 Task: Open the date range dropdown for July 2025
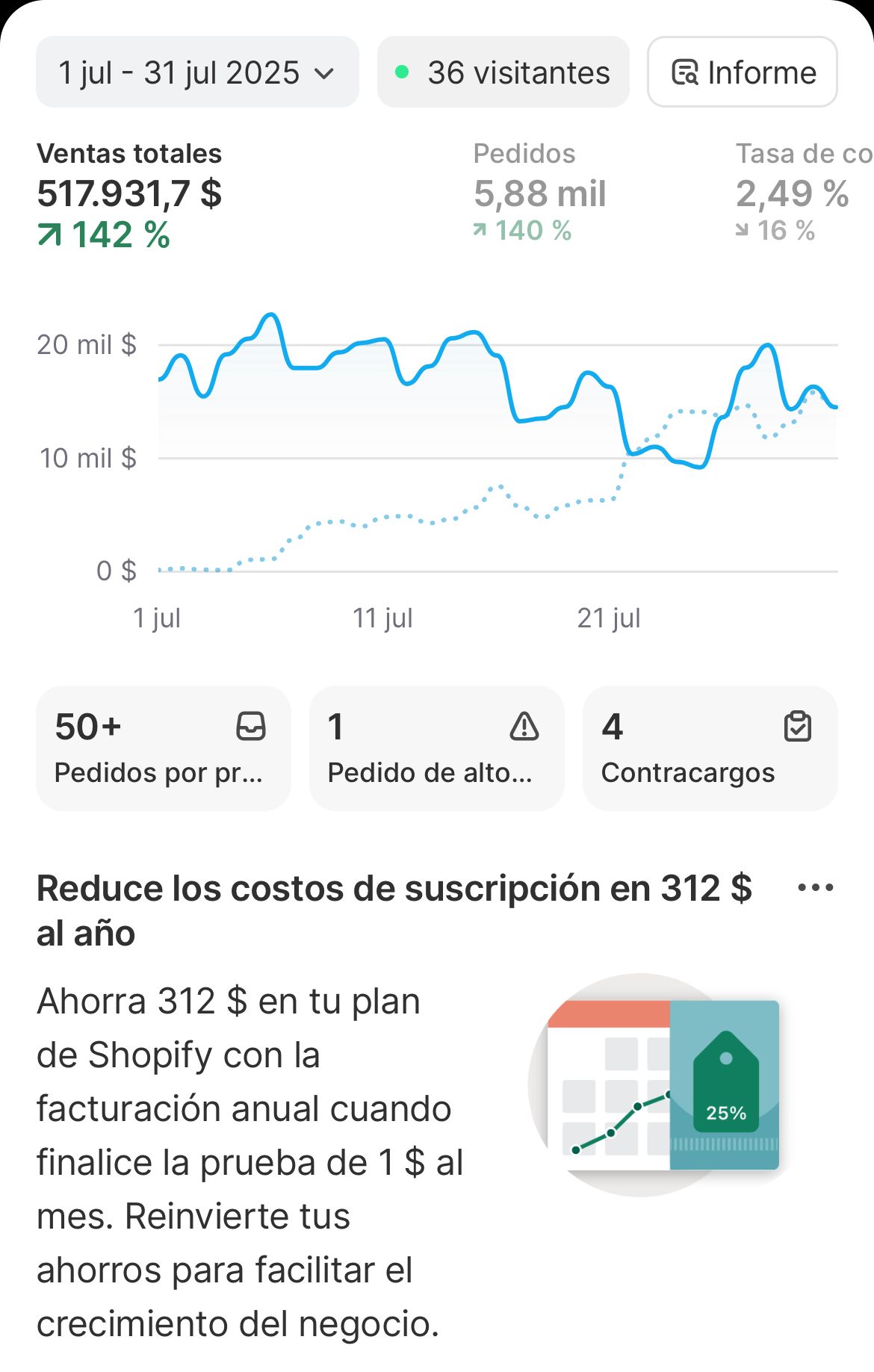(197, 72)
